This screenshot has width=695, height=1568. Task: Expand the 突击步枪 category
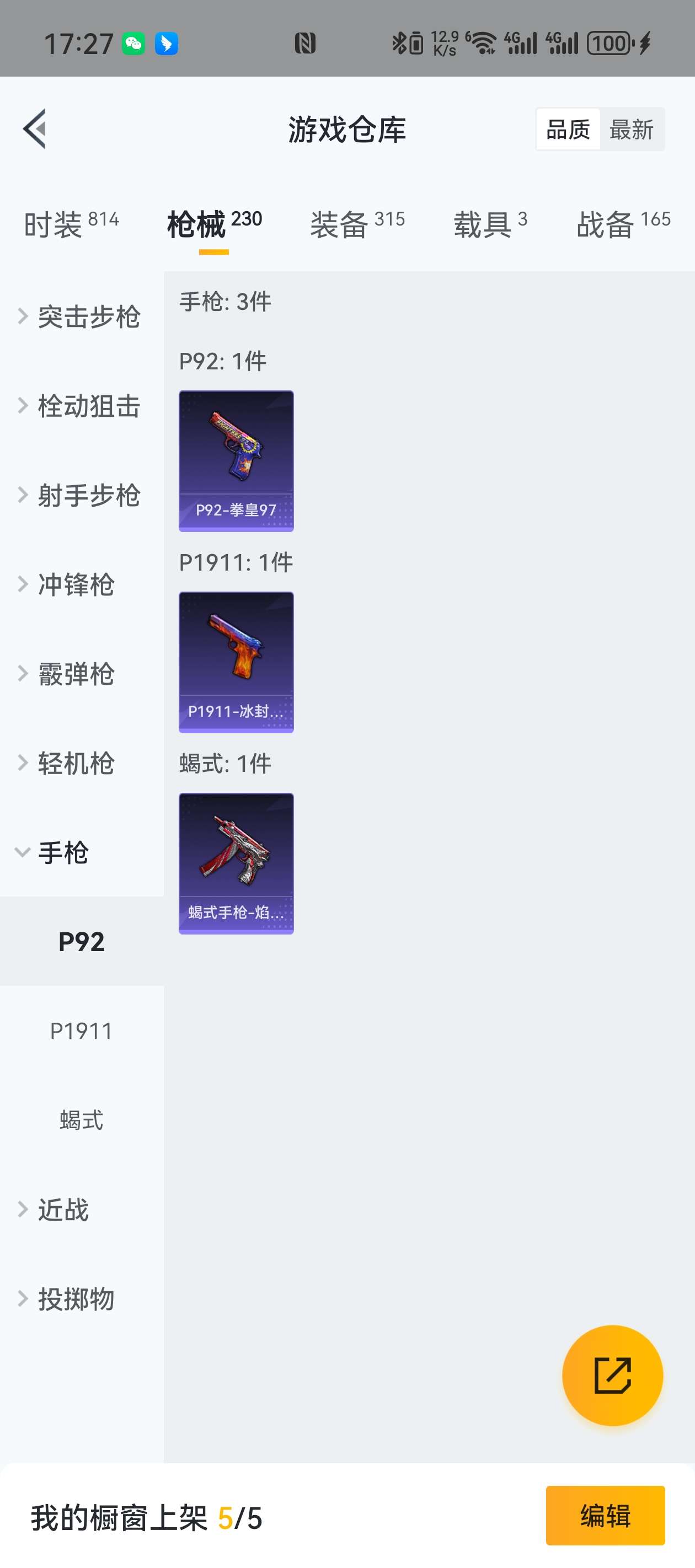[89, 316]
